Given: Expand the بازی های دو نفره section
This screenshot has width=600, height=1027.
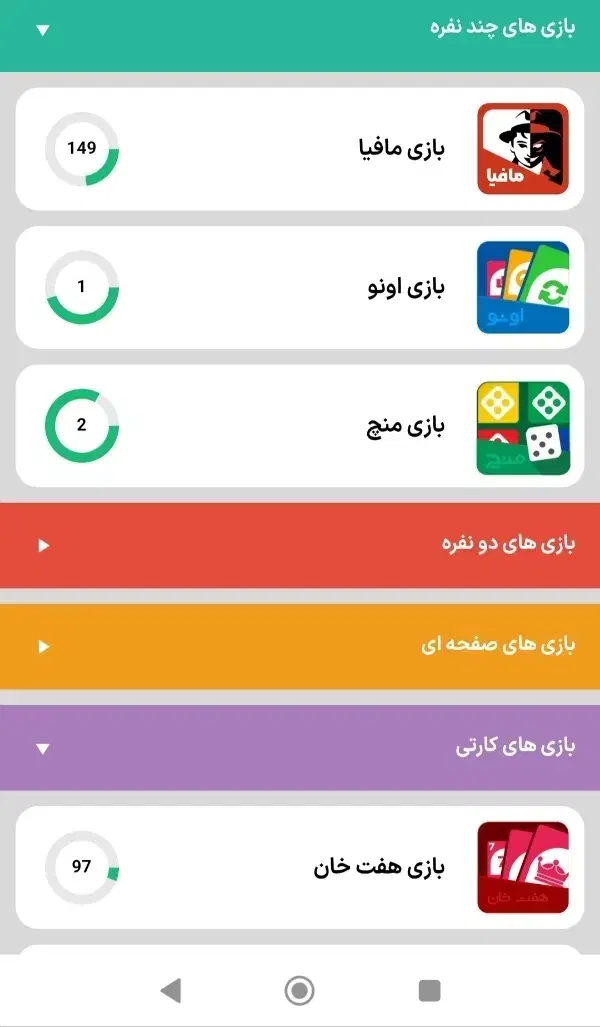Looking at the screenshot, I should (x=300, y=545).
